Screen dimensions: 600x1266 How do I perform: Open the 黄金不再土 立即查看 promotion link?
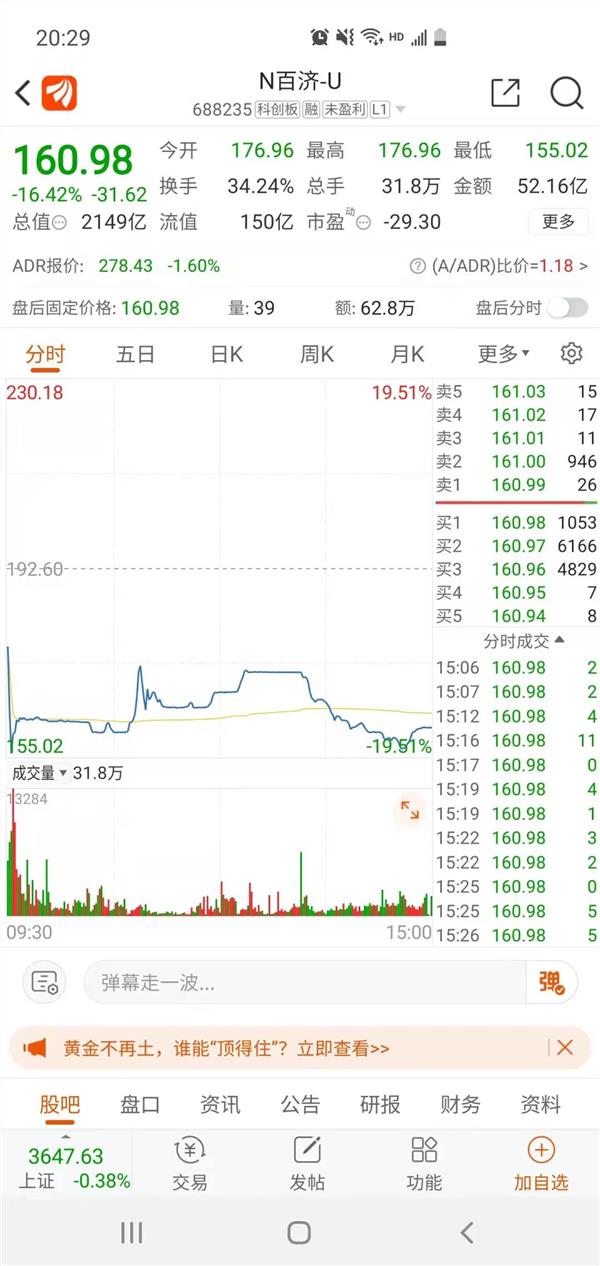point(226,1048)
